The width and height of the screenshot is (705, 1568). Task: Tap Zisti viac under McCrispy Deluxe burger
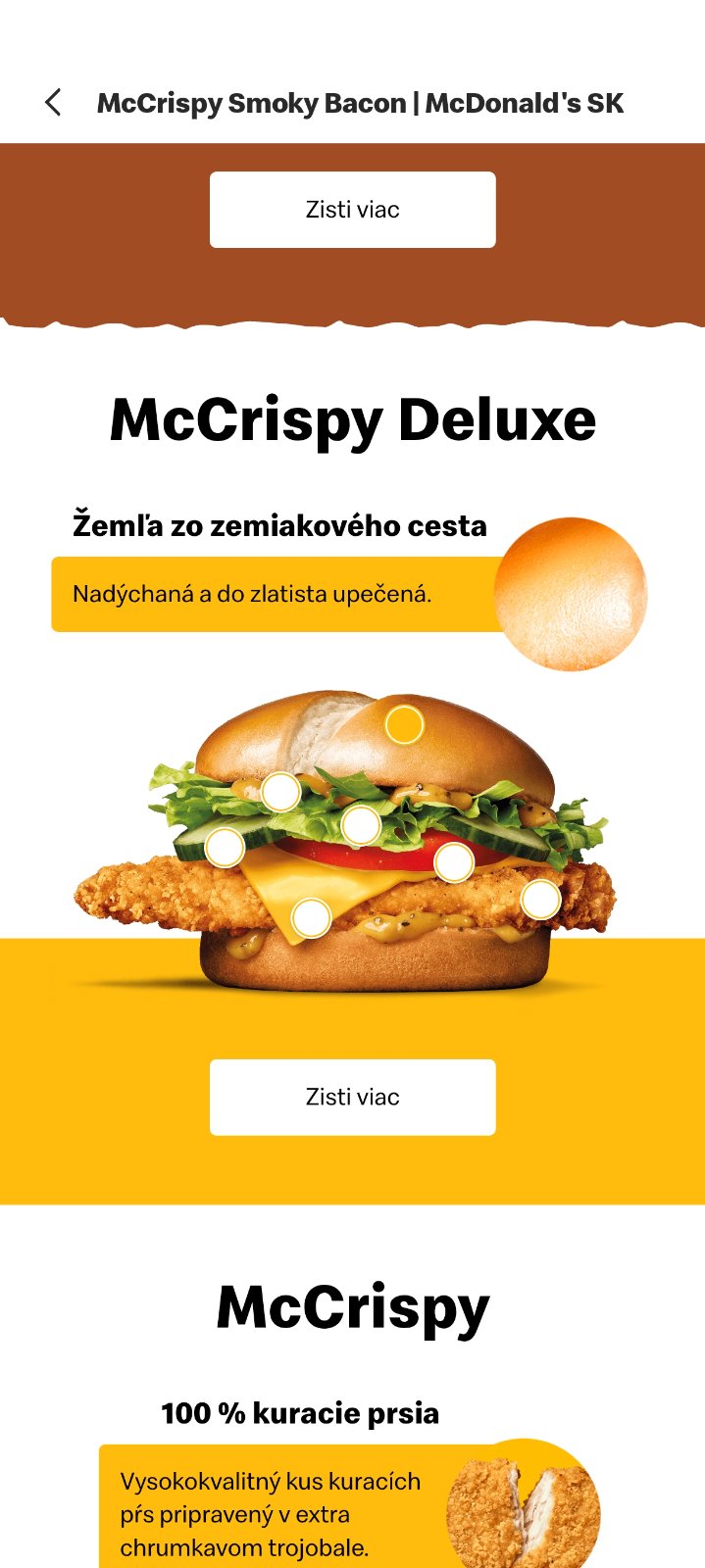tap(352, 1097)
